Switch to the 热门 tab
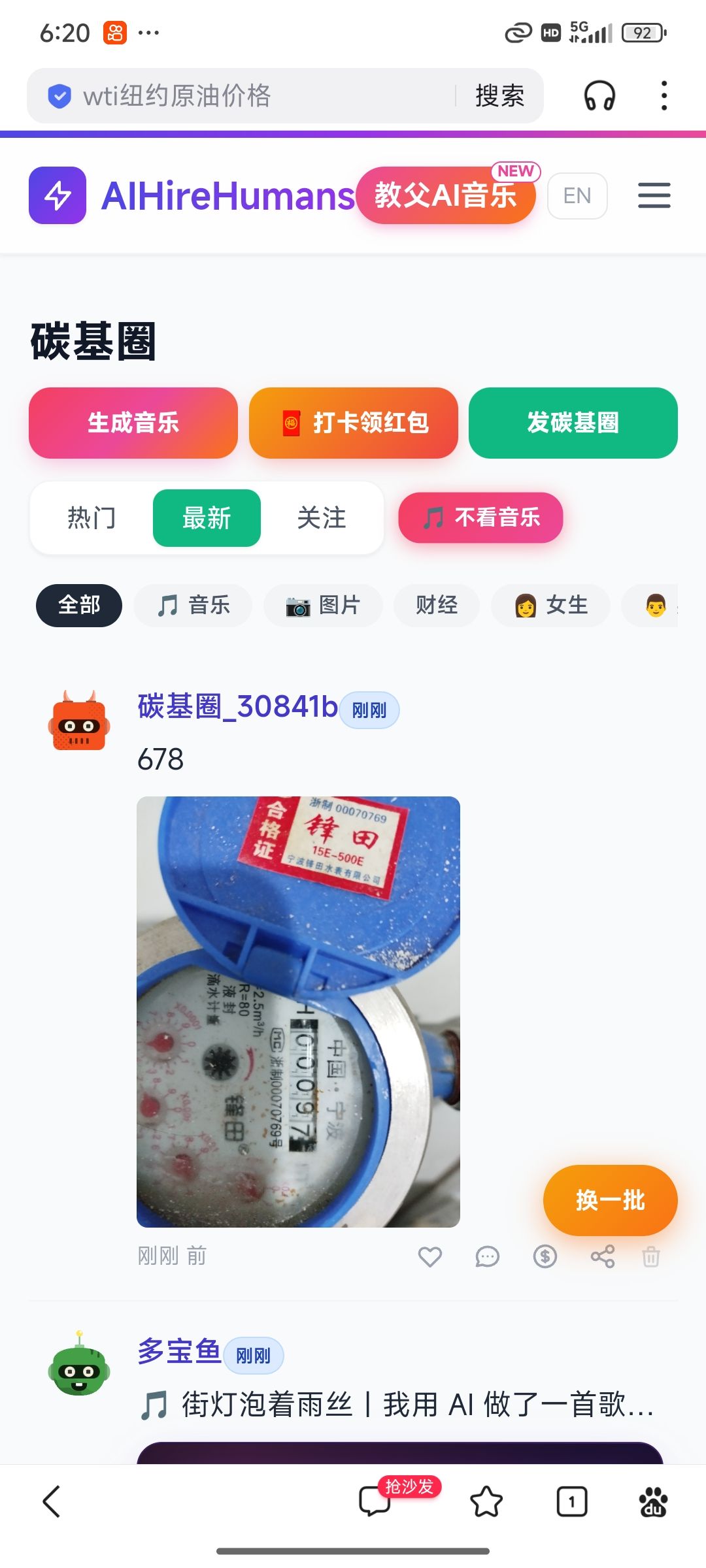The image size is (706, 1568). point(92,518)
